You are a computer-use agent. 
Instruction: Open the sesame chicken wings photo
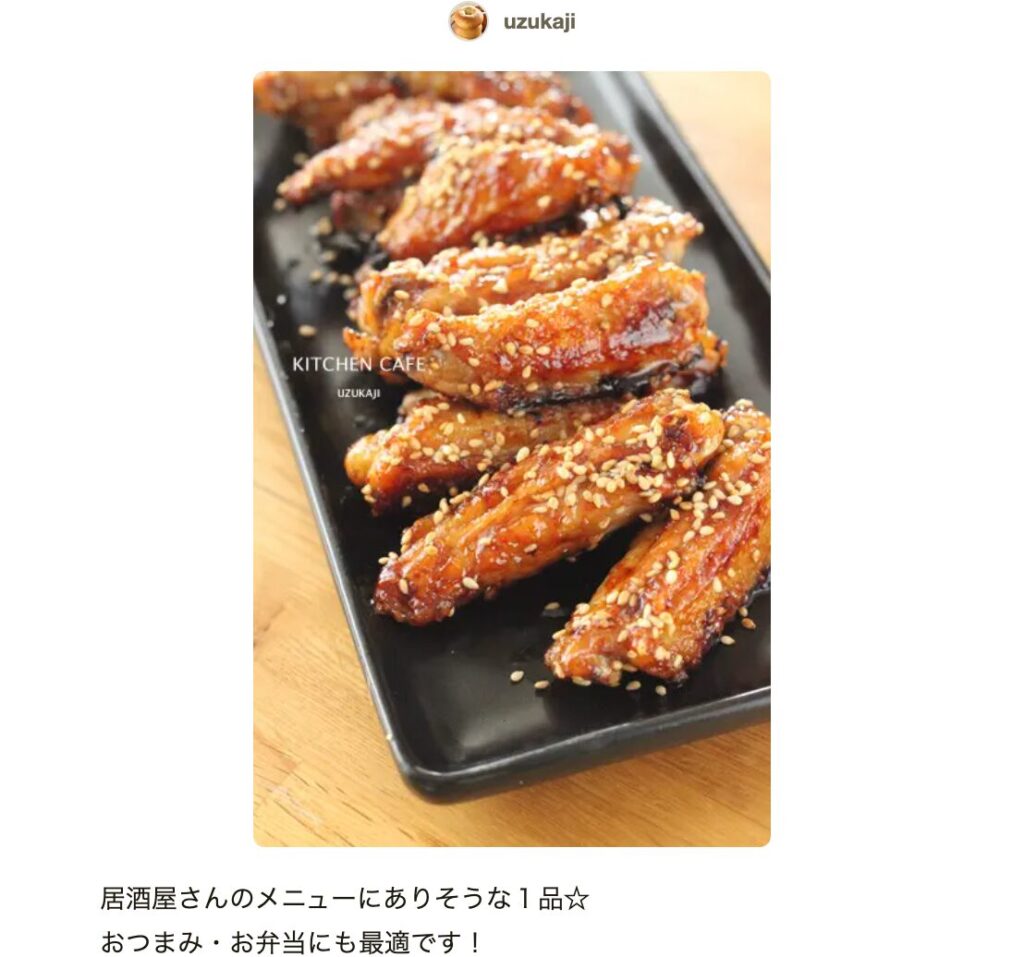511,458
